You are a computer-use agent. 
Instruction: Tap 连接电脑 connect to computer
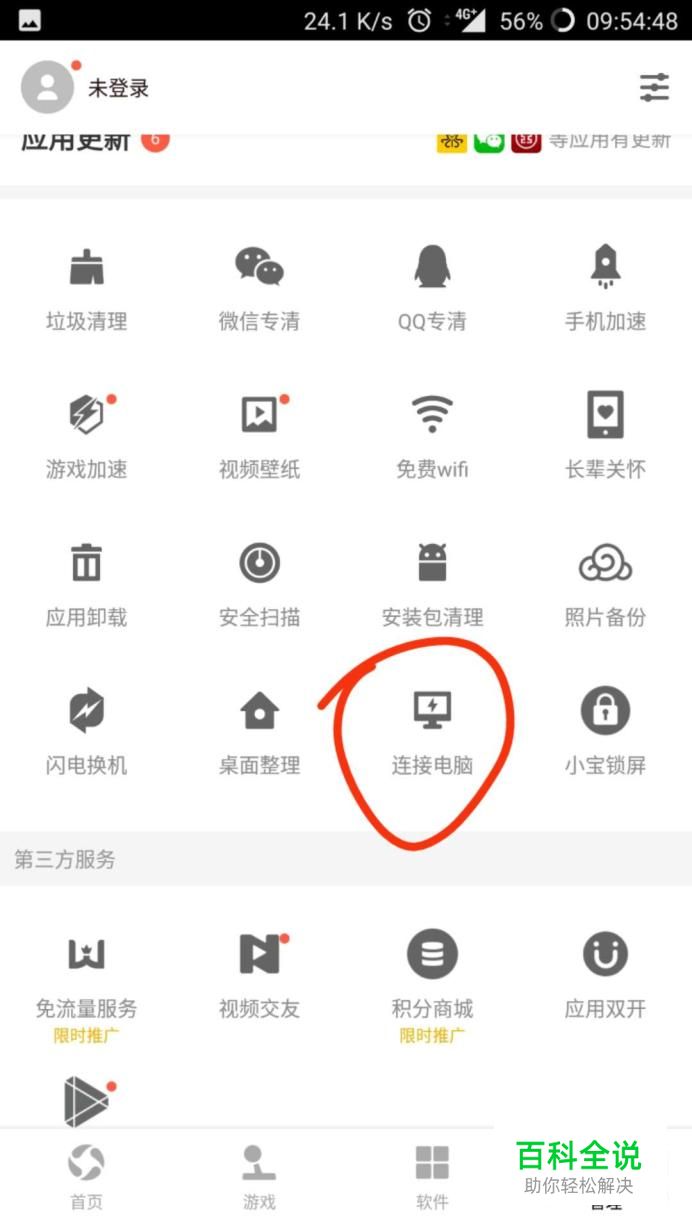click(x=432, y=732)
